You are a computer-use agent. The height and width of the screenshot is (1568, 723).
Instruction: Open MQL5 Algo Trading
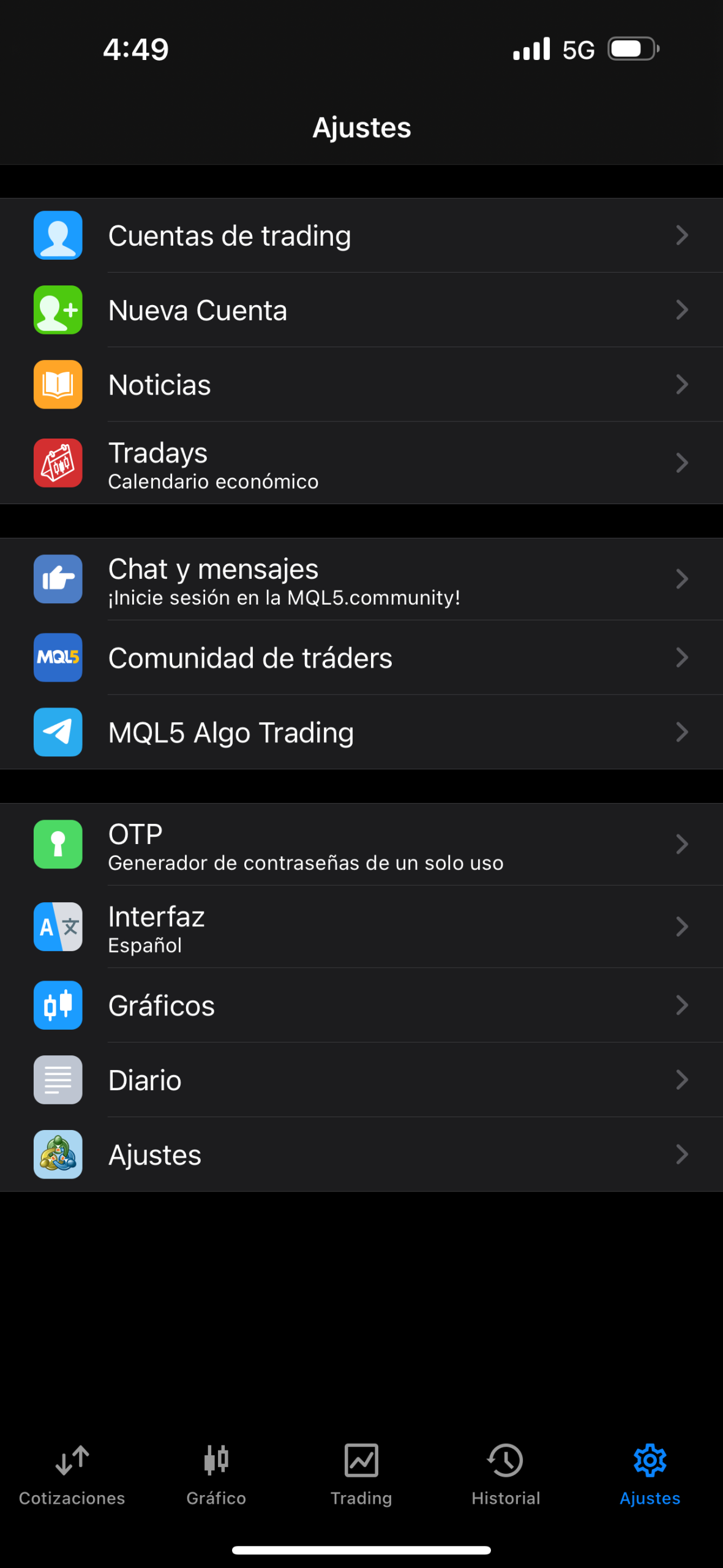click(x=361, y=733)
